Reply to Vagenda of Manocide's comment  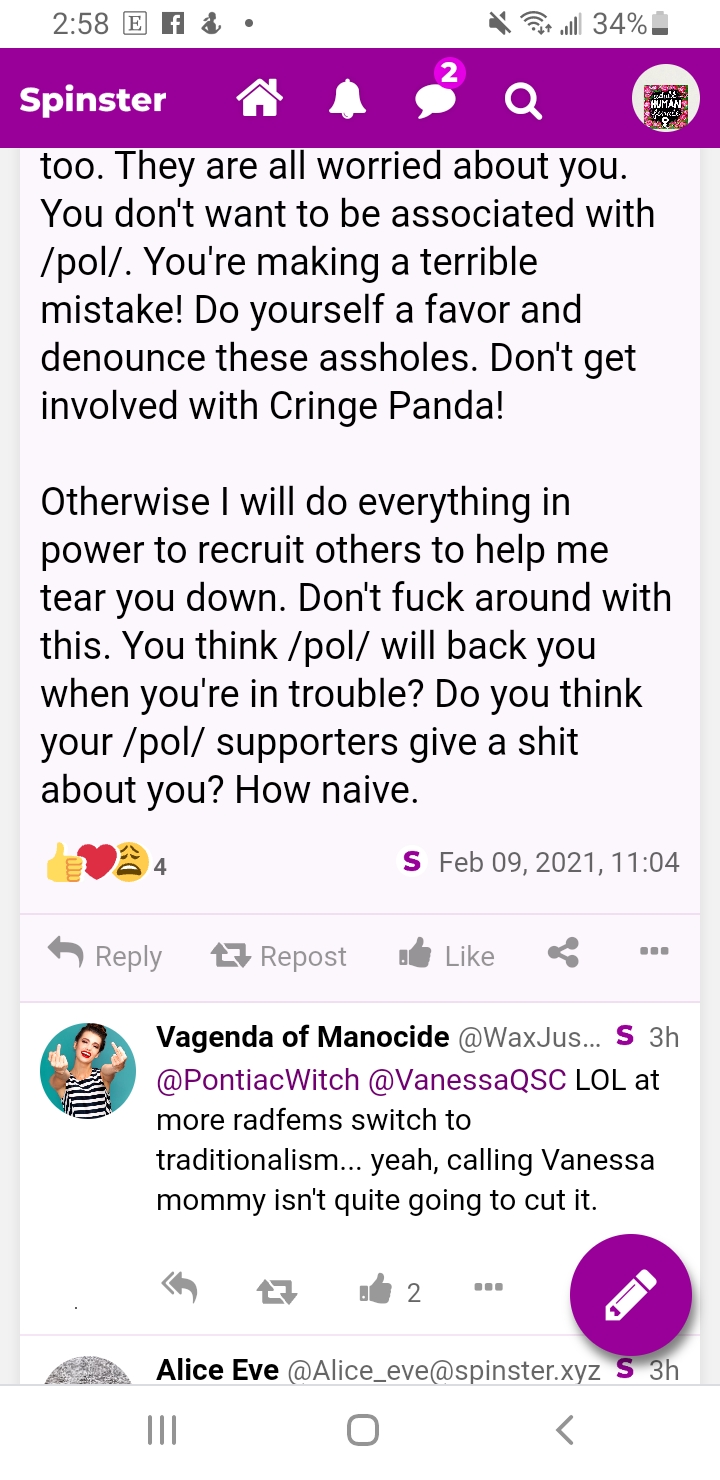pos(179,1290)
